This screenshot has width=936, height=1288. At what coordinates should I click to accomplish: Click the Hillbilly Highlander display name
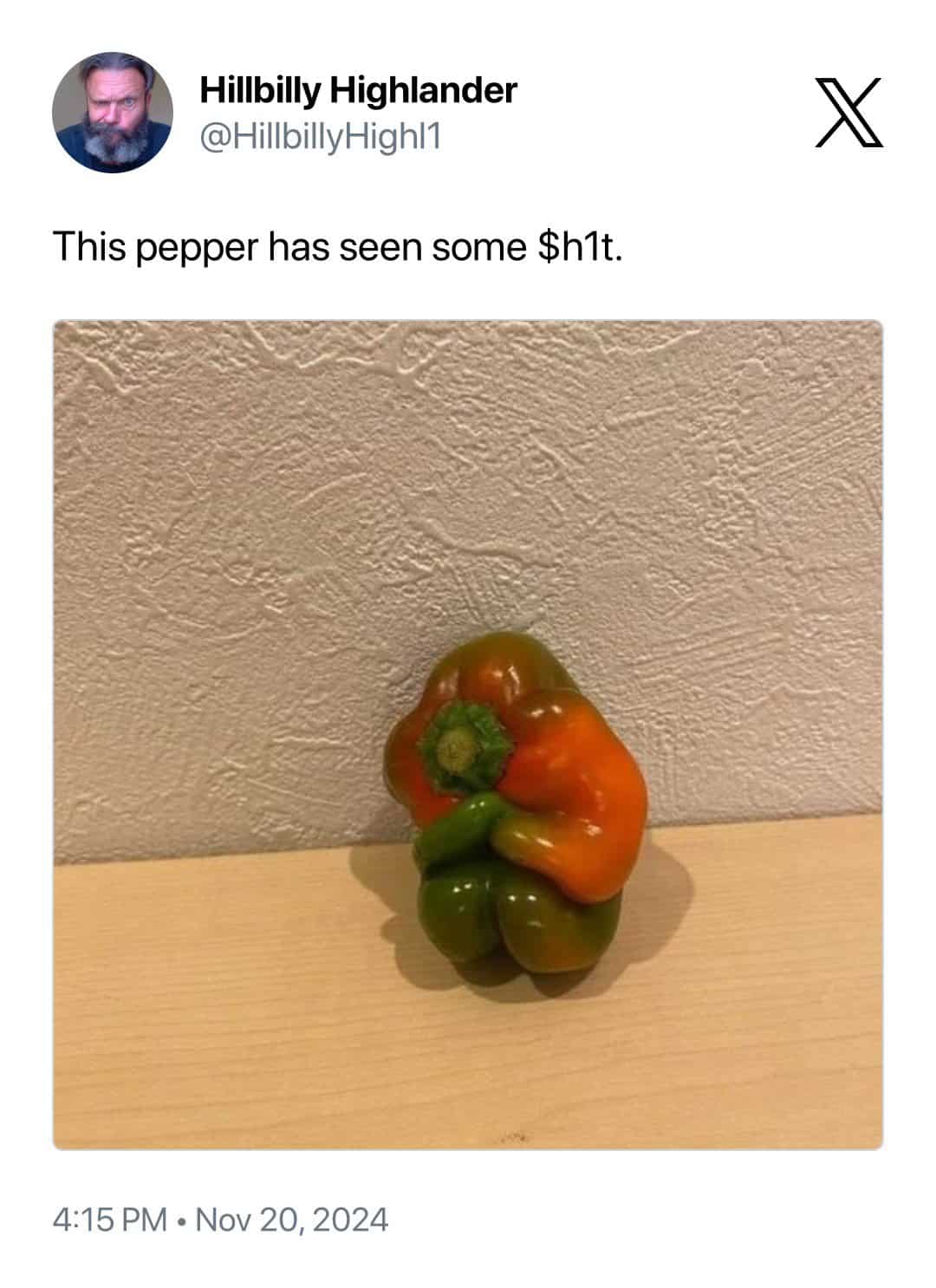tap(358, 89)
